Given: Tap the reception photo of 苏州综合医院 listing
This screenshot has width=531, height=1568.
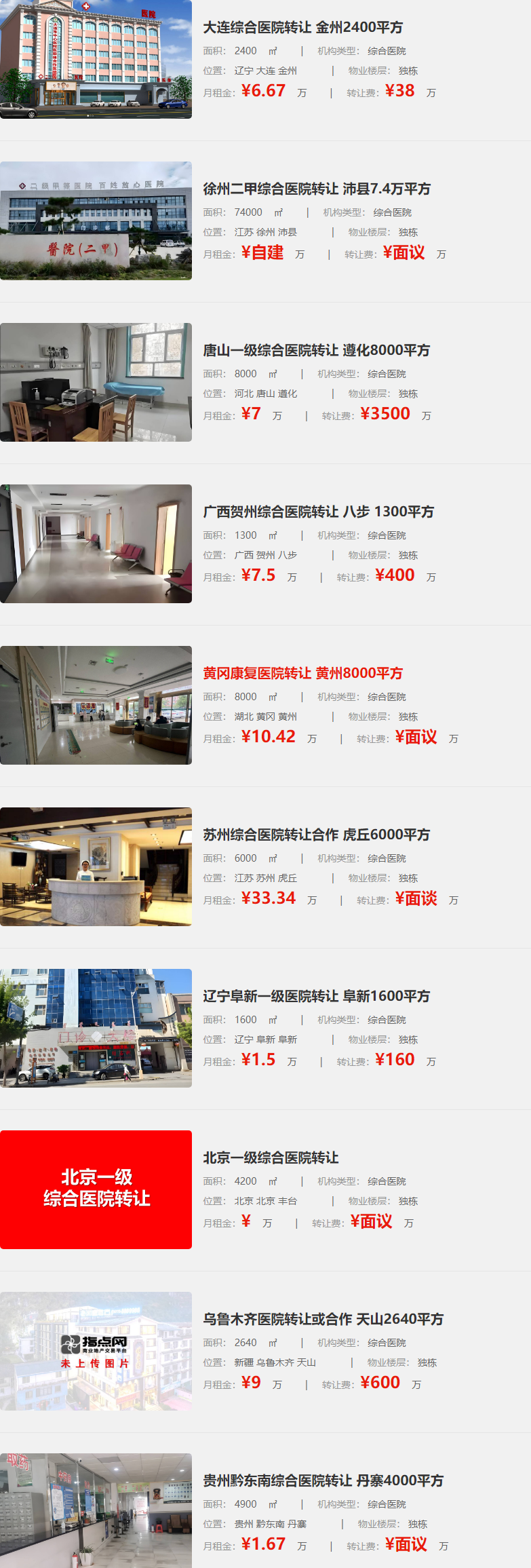Looking at the screenshot, I should tap(96, 866).
